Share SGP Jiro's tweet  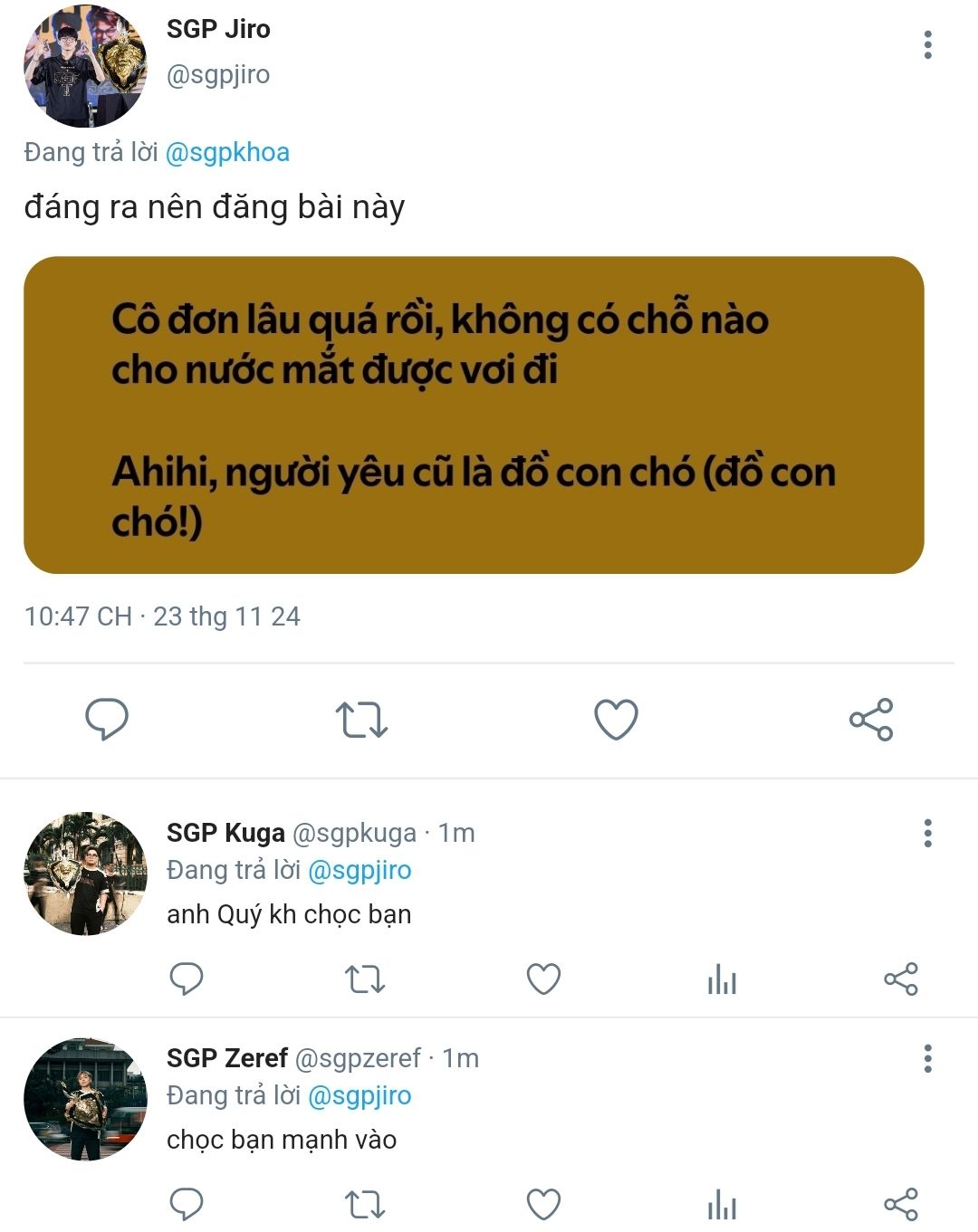pyautogui.click(x=871, y=720)
